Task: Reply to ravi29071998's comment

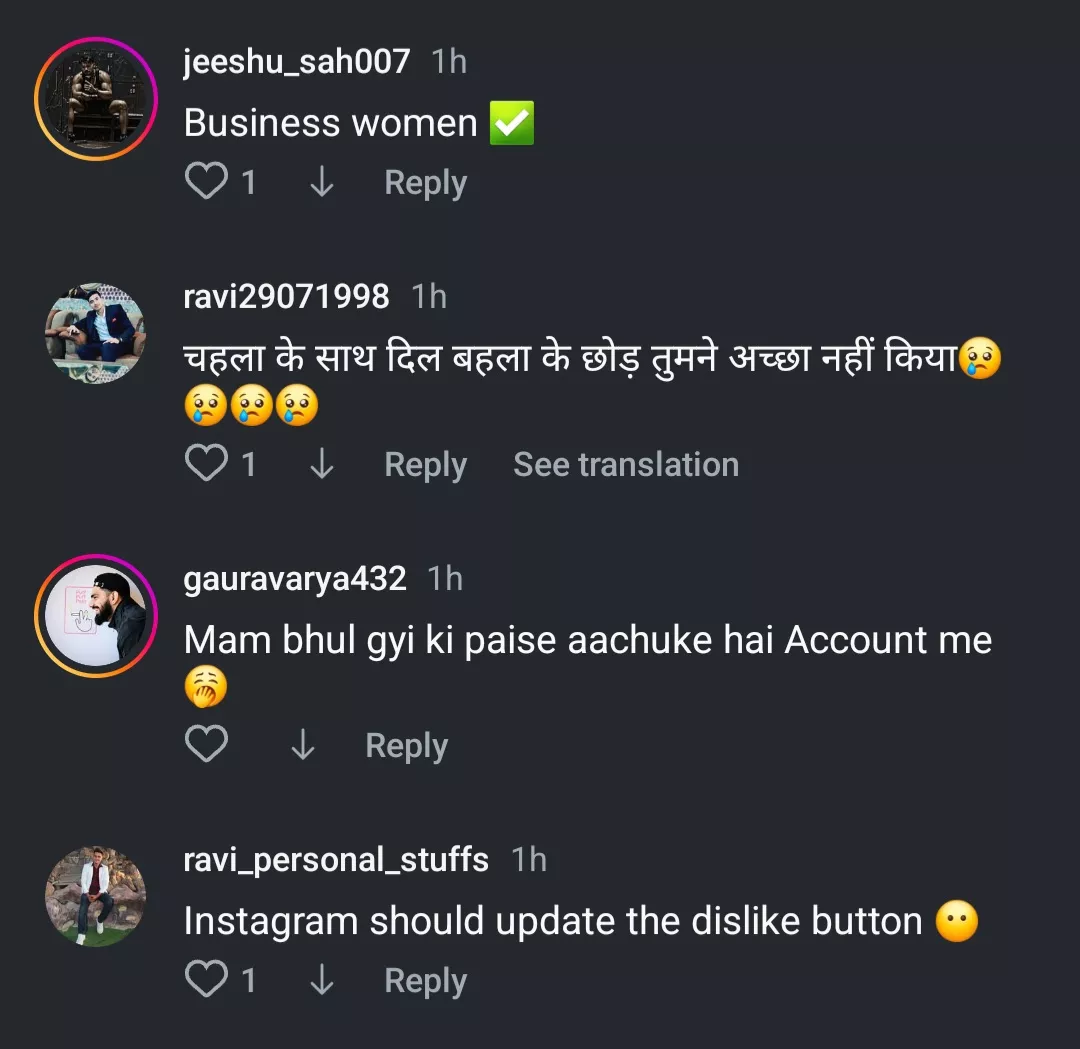Action: (425, 465)
